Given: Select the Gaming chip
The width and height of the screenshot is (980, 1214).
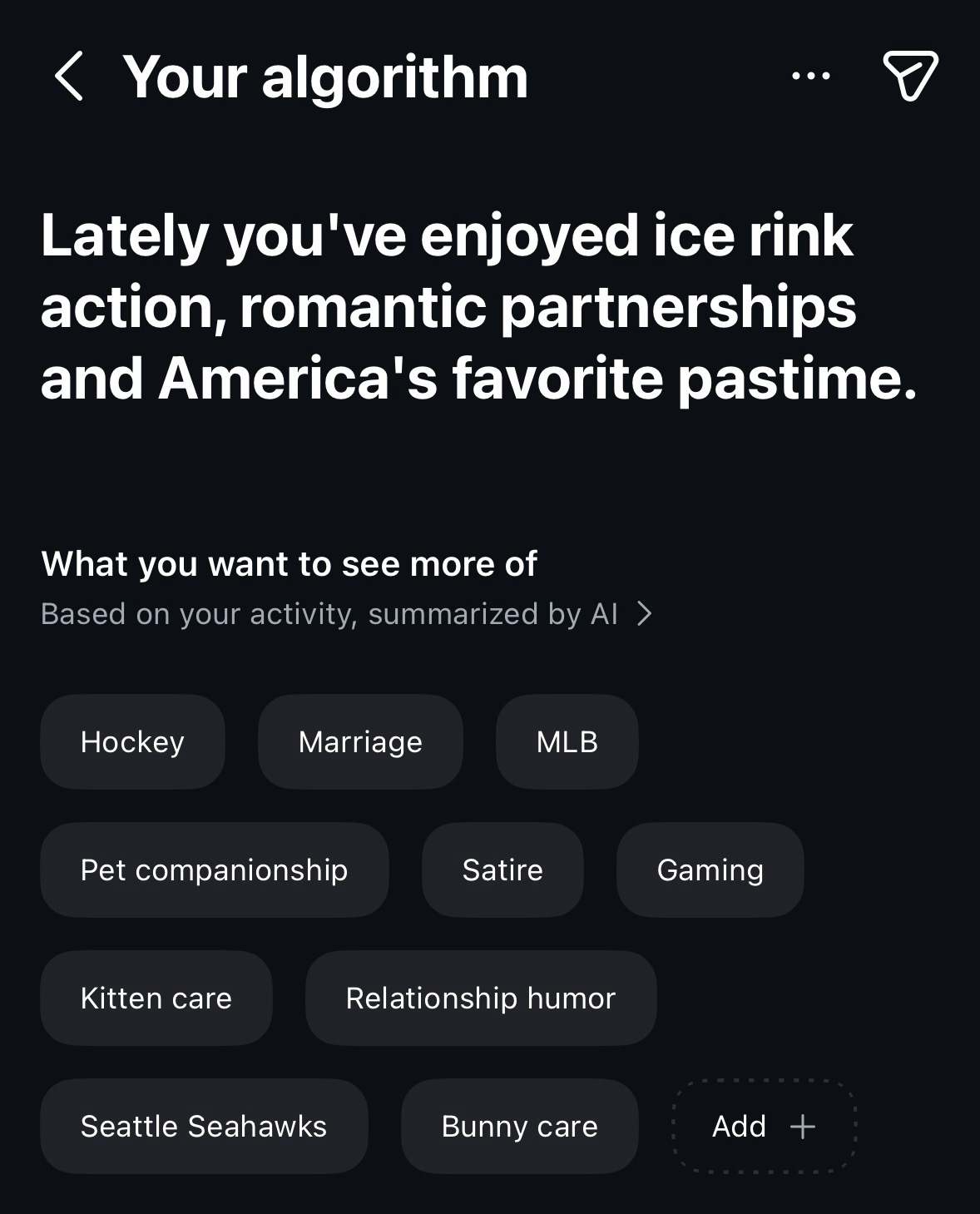Looking at the screenshot, I should [x=710, y=870].
